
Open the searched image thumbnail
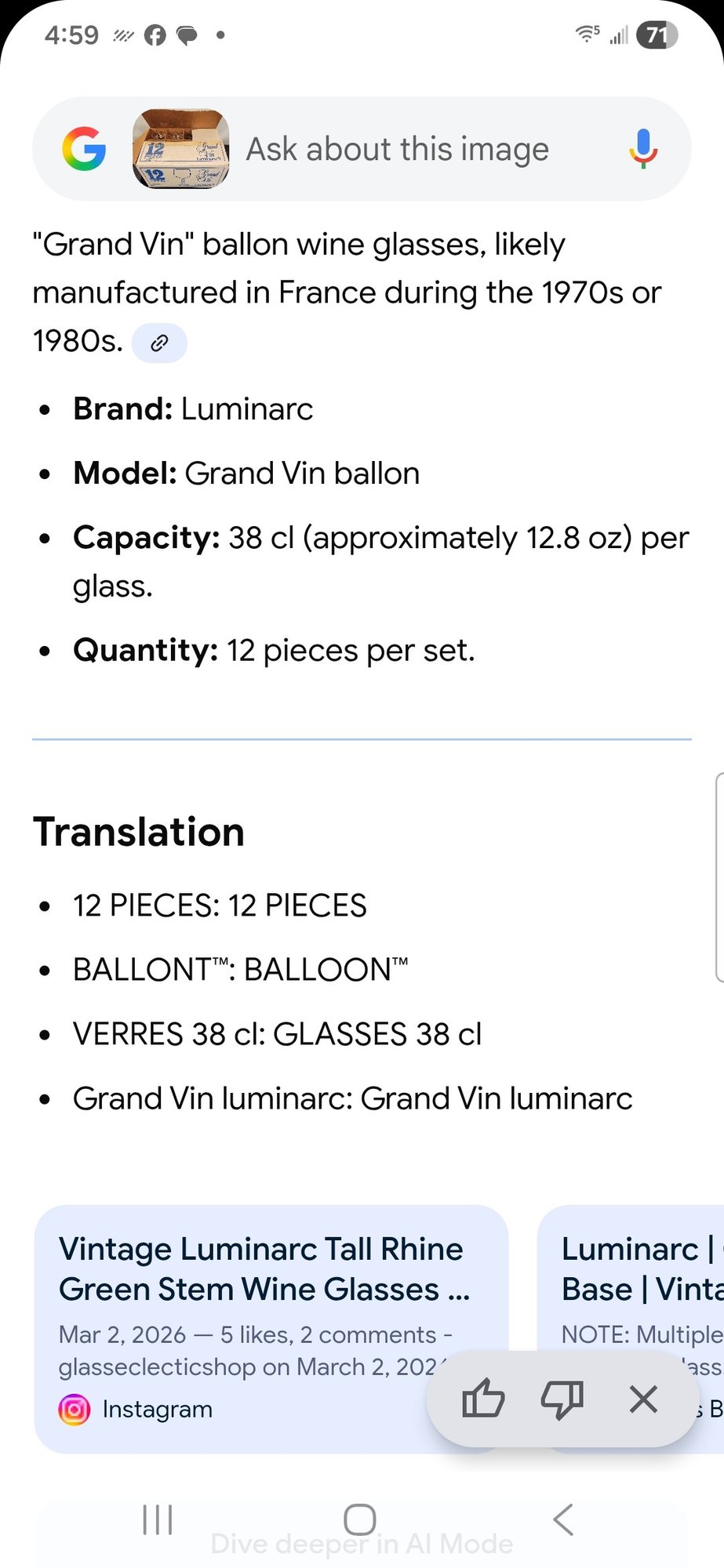pos(181,149)
